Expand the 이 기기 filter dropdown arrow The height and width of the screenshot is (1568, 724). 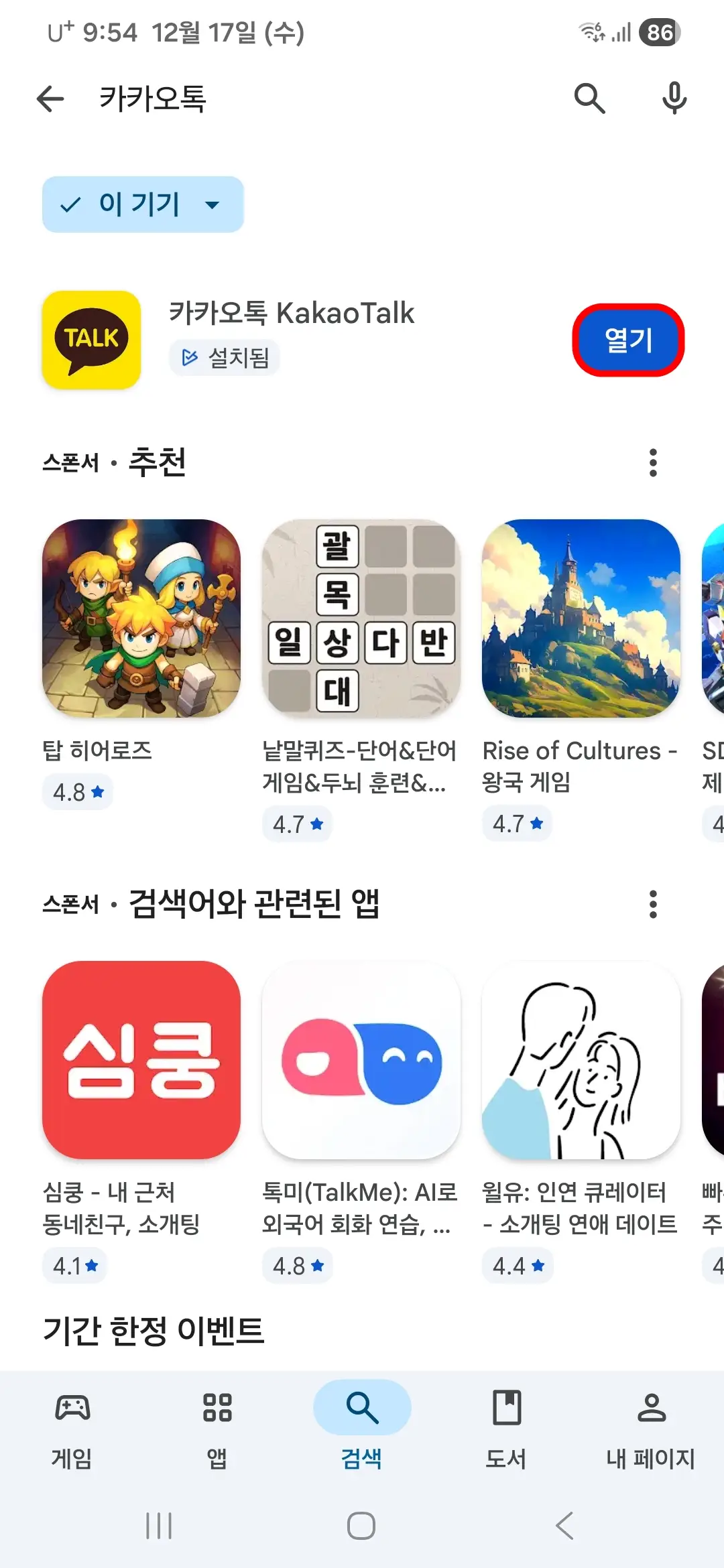coord(212,205)
